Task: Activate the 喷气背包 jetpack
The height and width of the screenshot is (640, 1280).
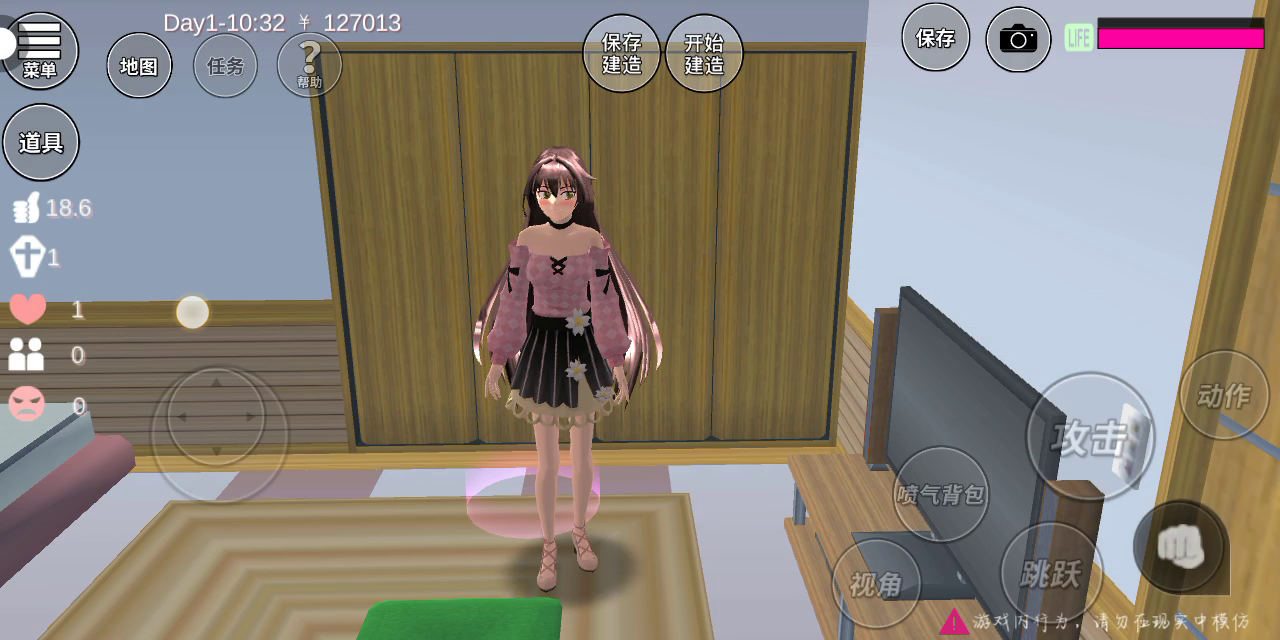Action: coord(940,494)
